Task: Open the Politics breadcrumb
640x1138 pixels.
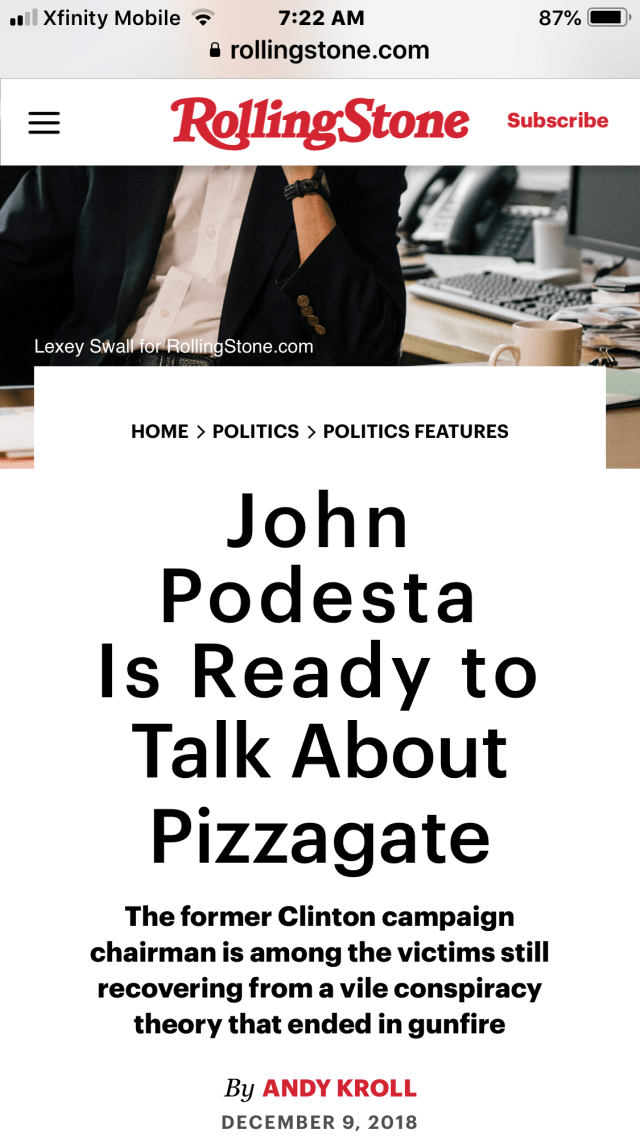Action: (x=255, y=432)
